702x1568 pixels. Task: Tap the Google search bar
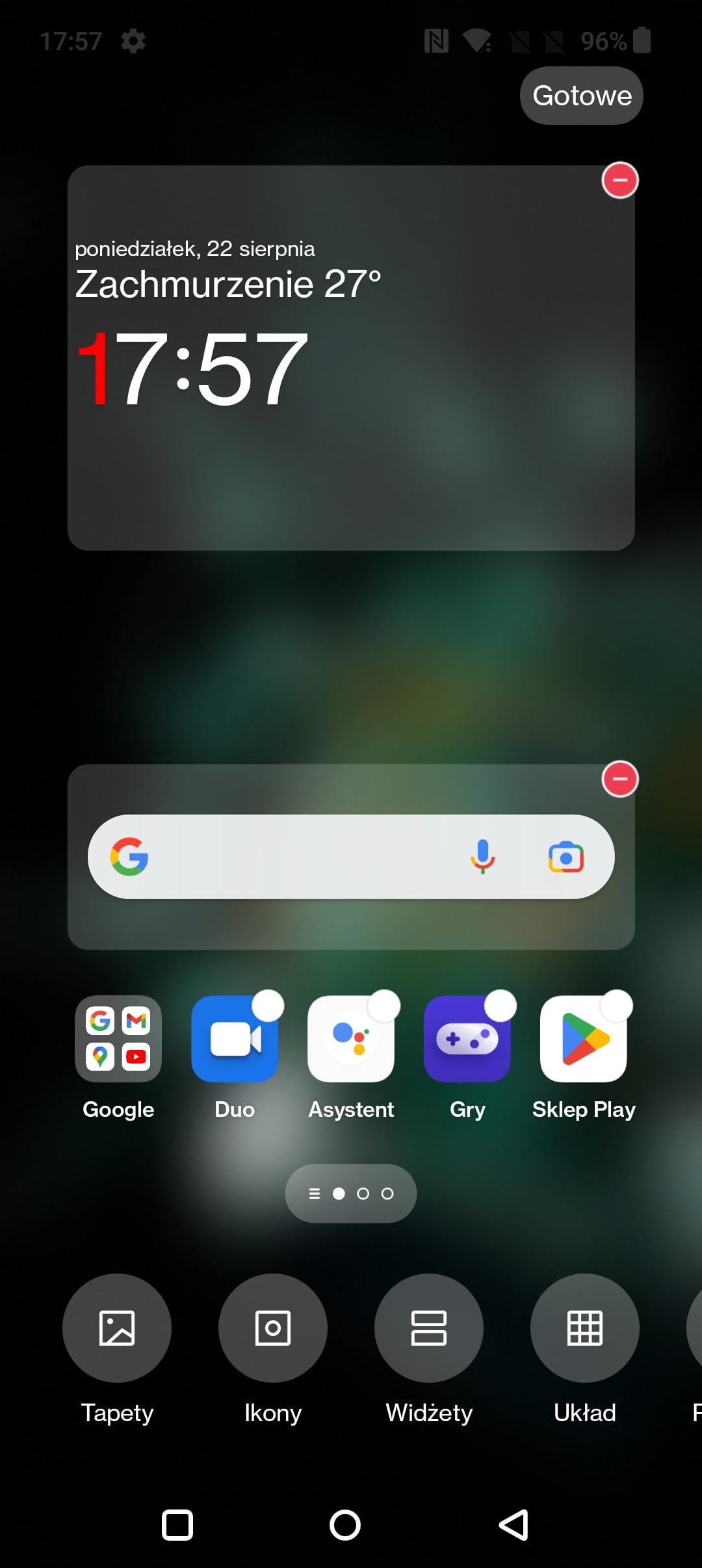point(292,857)
